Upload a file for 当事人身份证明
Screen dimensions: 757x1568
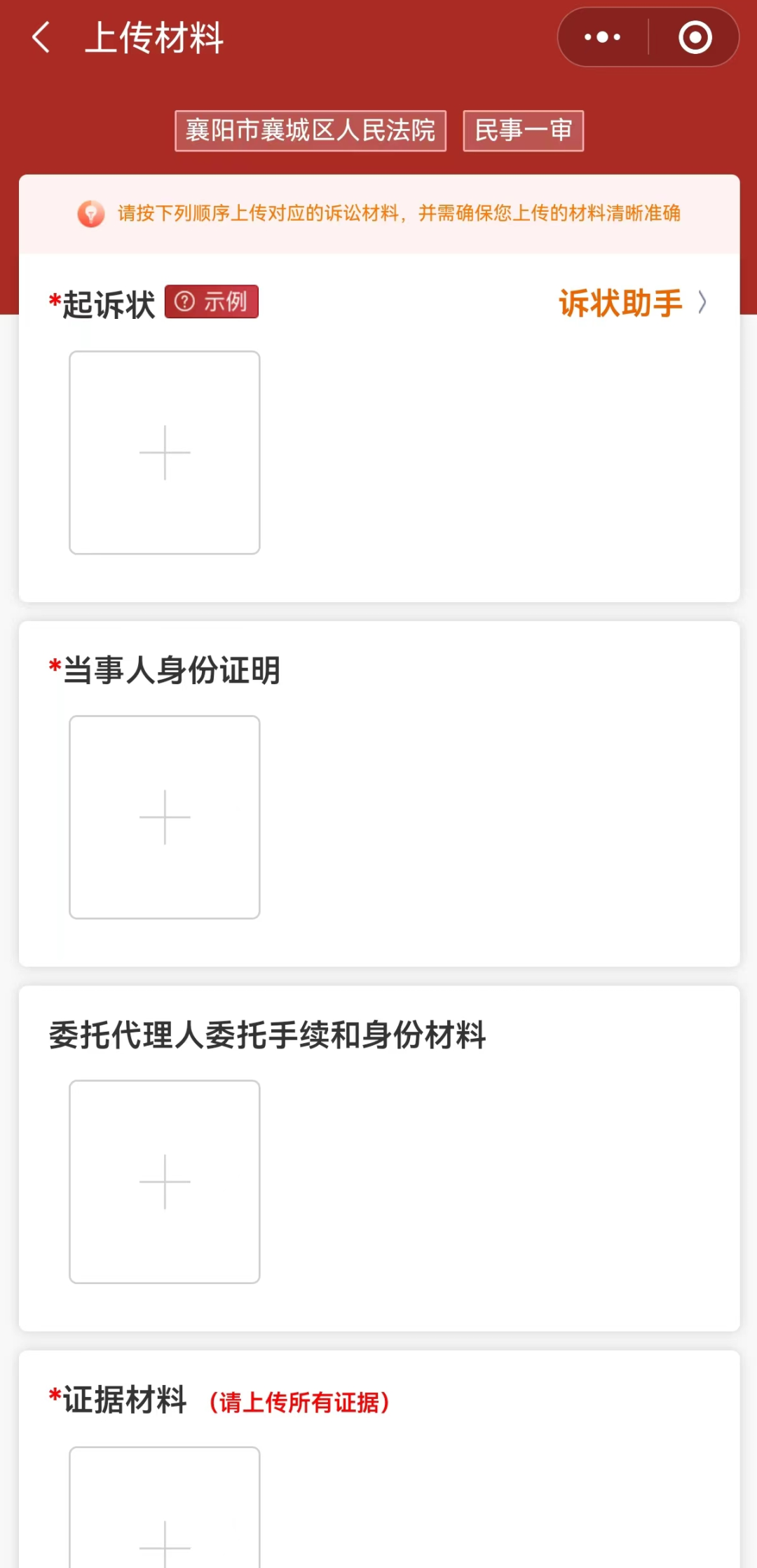pyautogui.click(x=165, y=817)
